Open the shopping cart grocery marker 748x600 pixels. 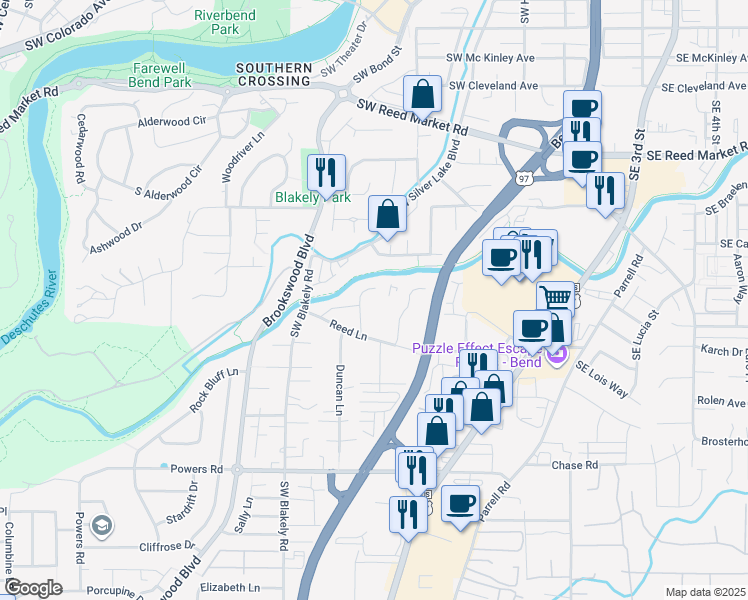(556, 299)
